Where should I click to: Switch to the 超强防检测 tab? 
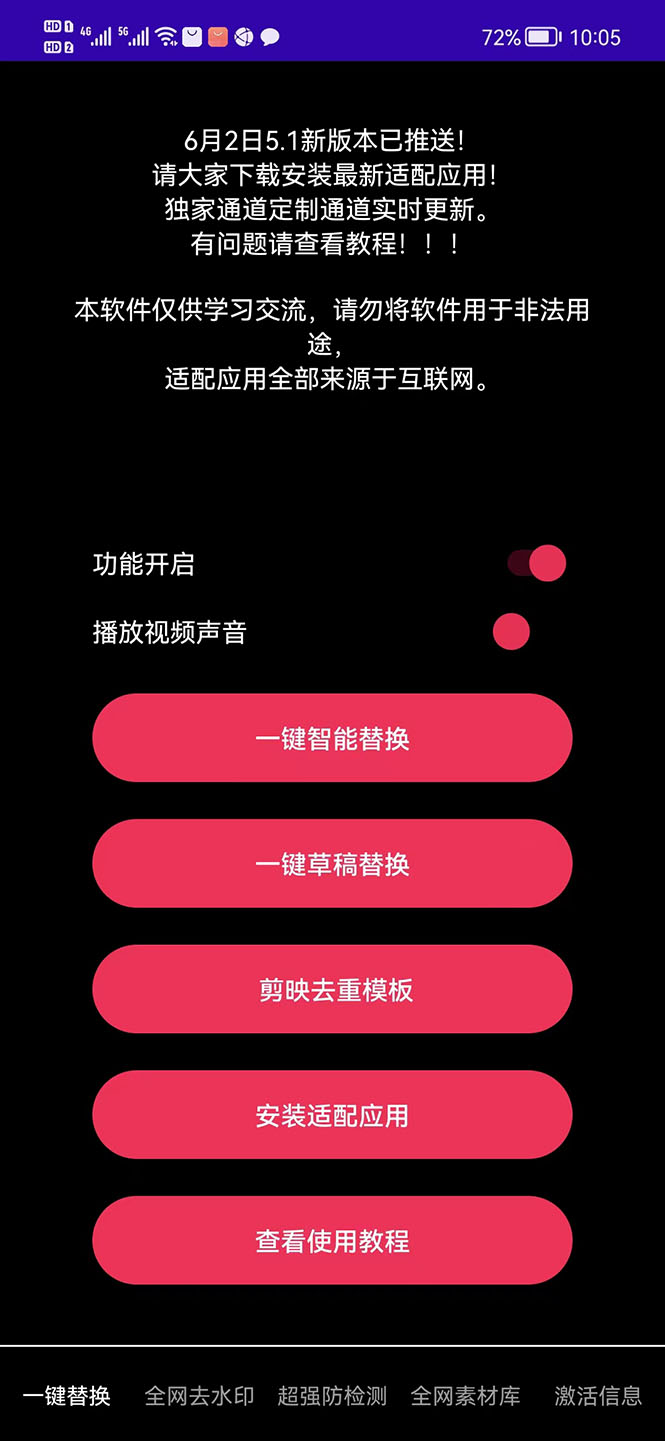(332, 1396)
